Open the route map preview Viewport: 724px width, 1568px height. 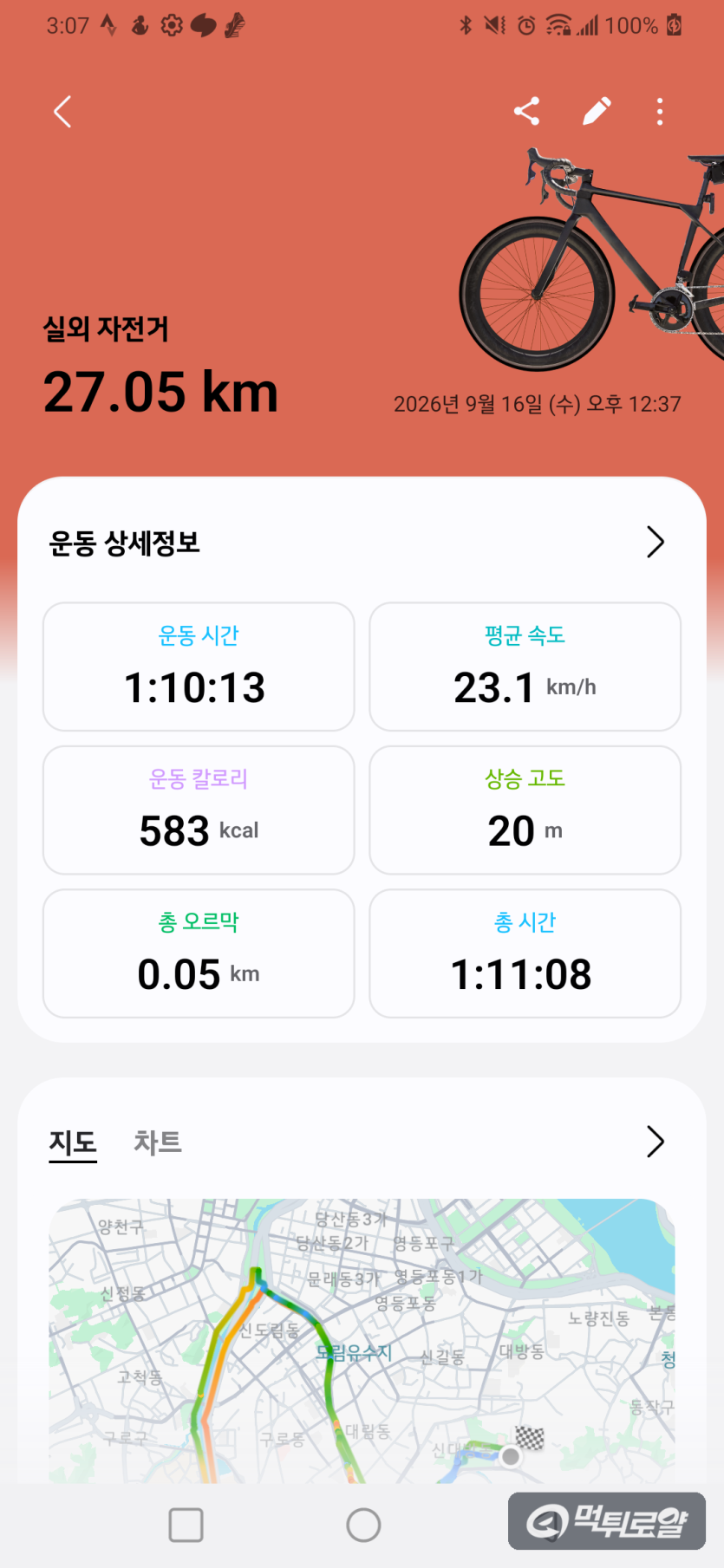point(362,1340)
